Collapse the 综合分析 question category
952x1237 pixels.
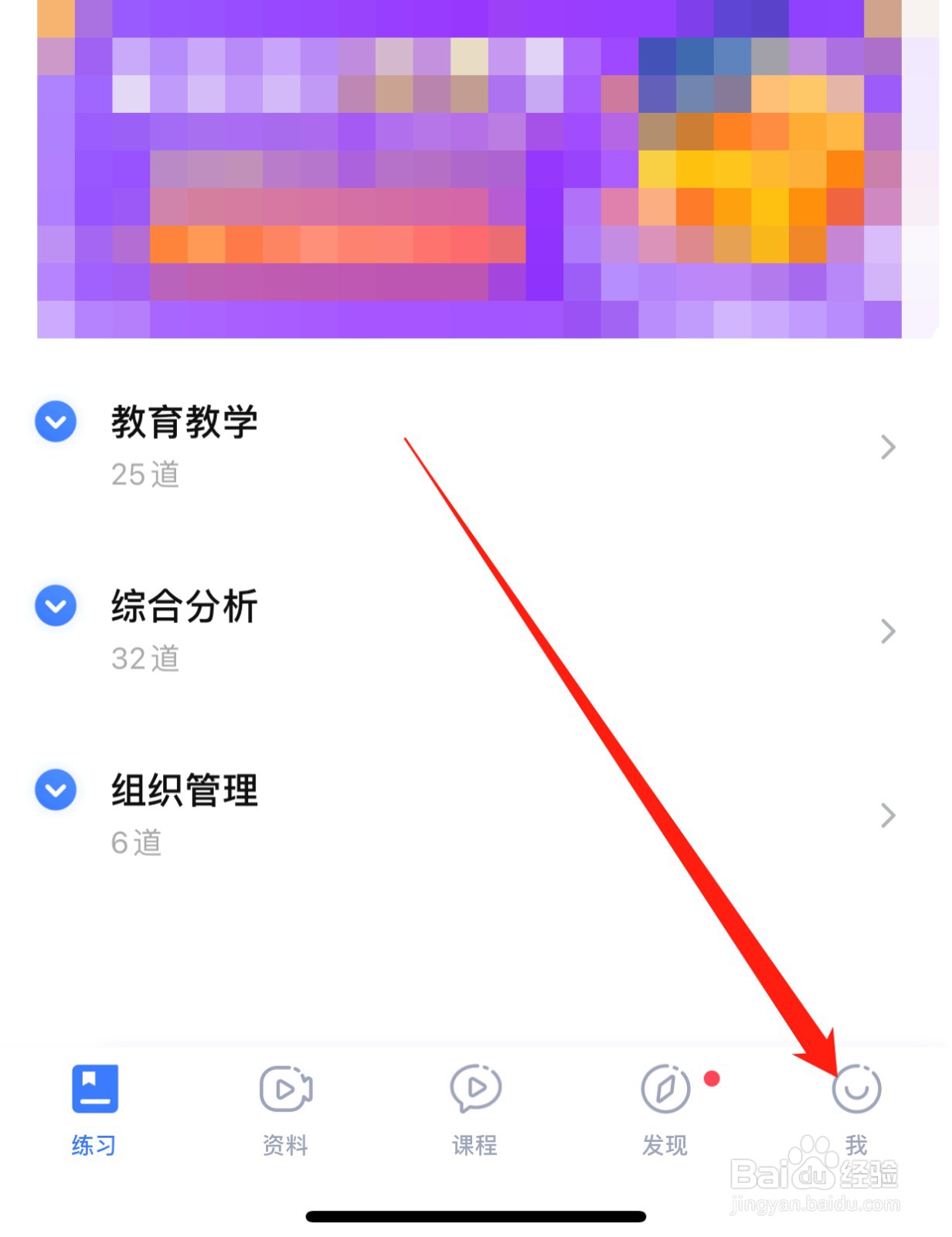tap(54, 605)
